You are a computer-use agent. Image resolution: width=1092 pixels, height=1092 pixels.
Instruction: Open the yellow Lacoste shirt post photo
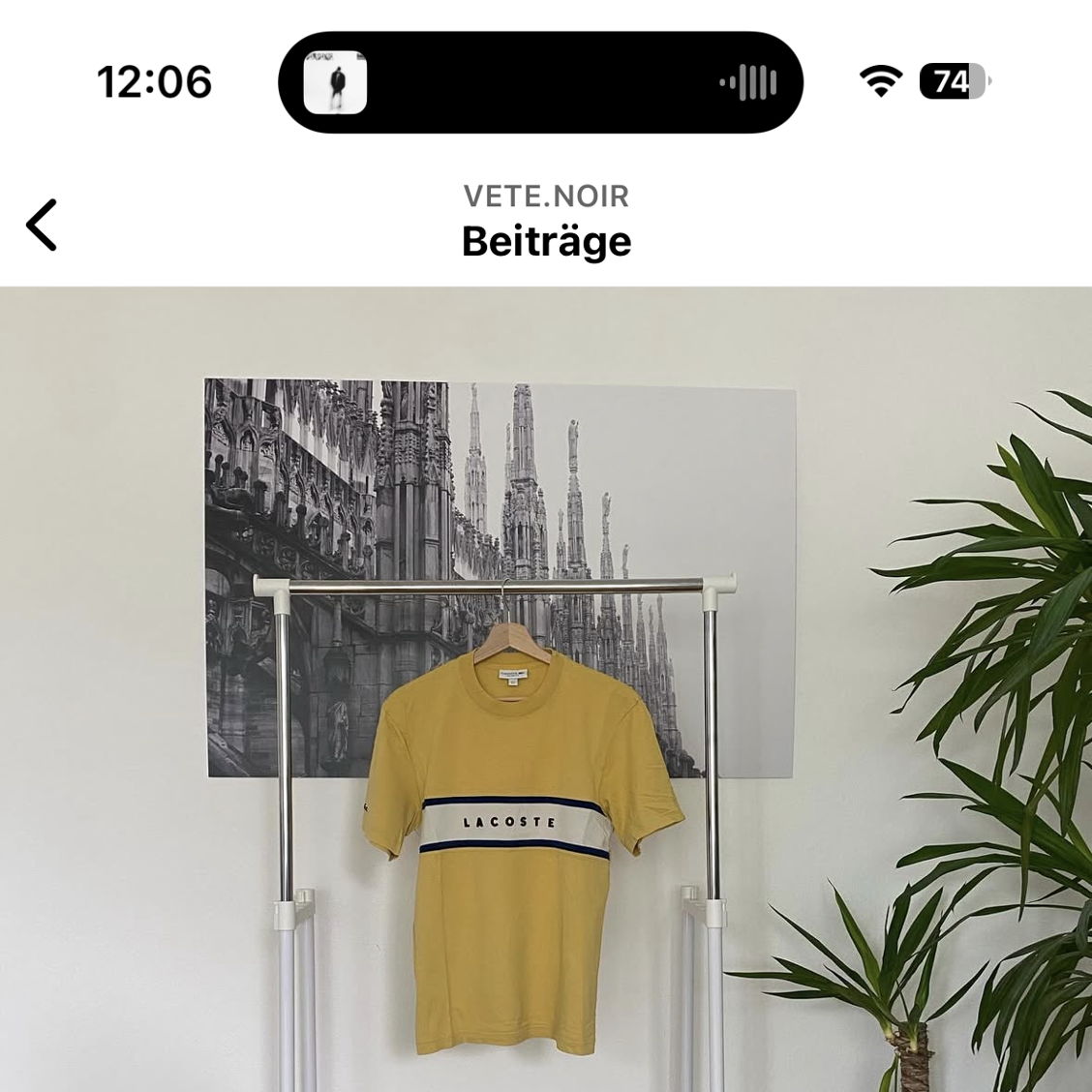(546, 687)
